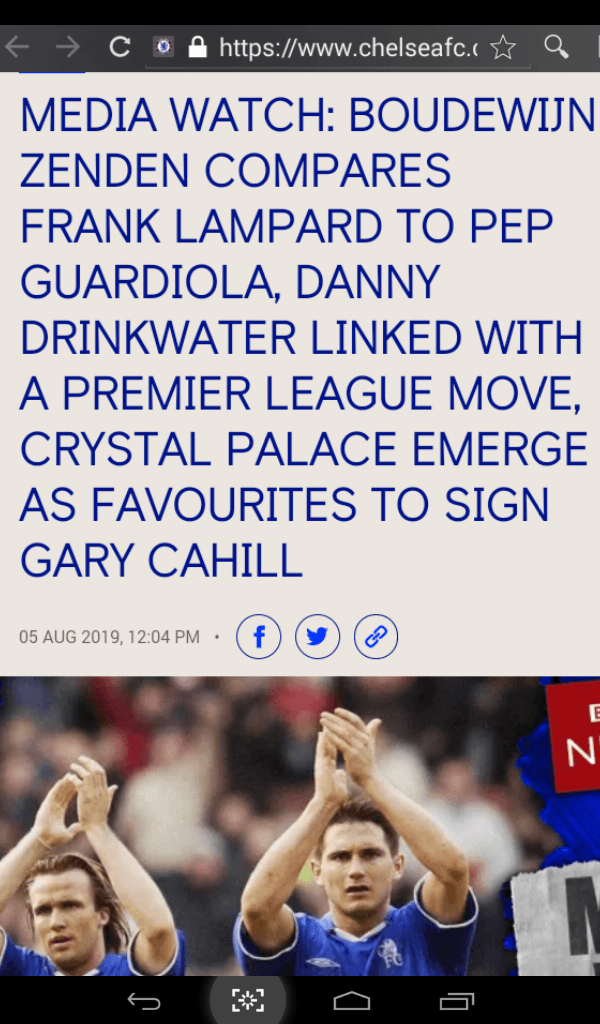Reload the Chelsea FC page
Image resolution: width=600 pixels, height=1024 pixels.
[x=120, y=47]
